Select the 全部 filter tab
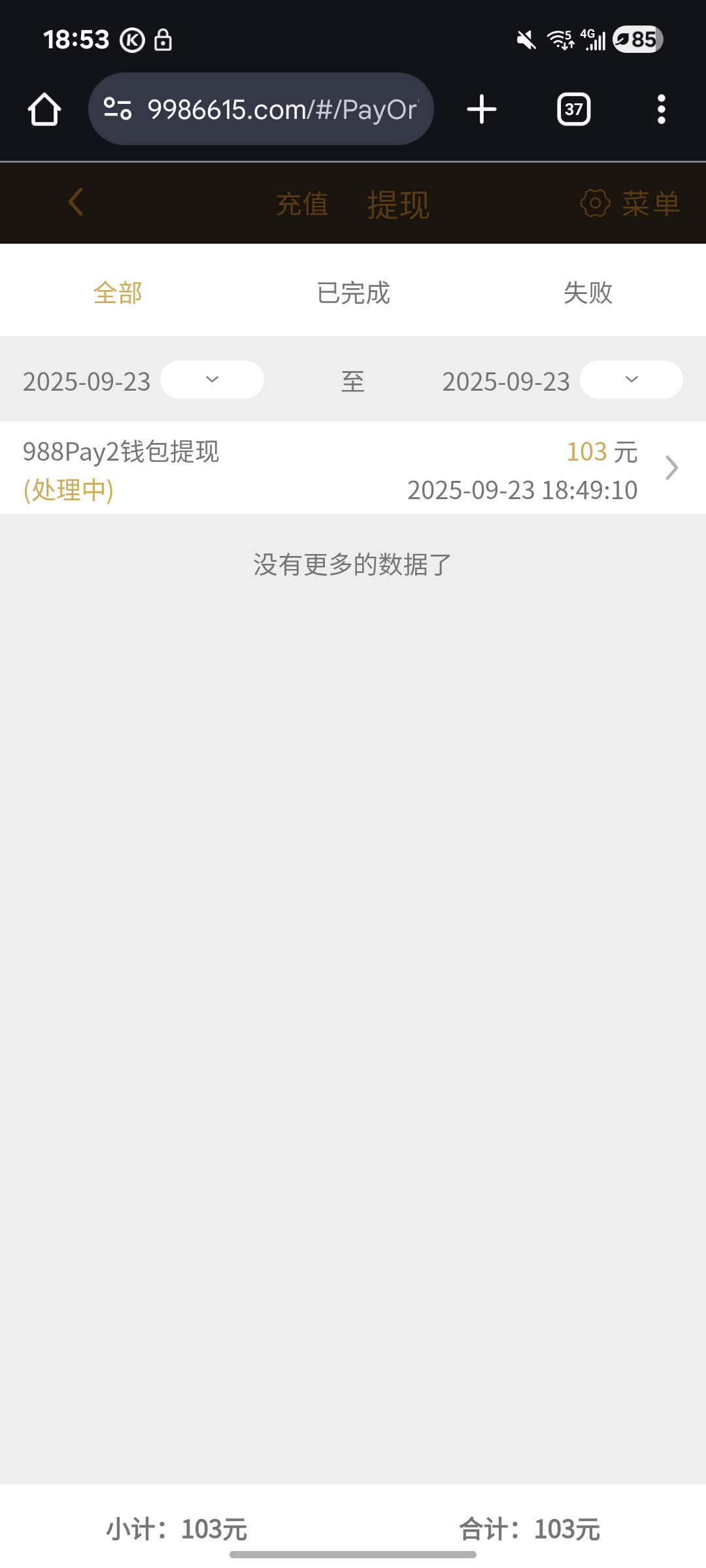 118,292
